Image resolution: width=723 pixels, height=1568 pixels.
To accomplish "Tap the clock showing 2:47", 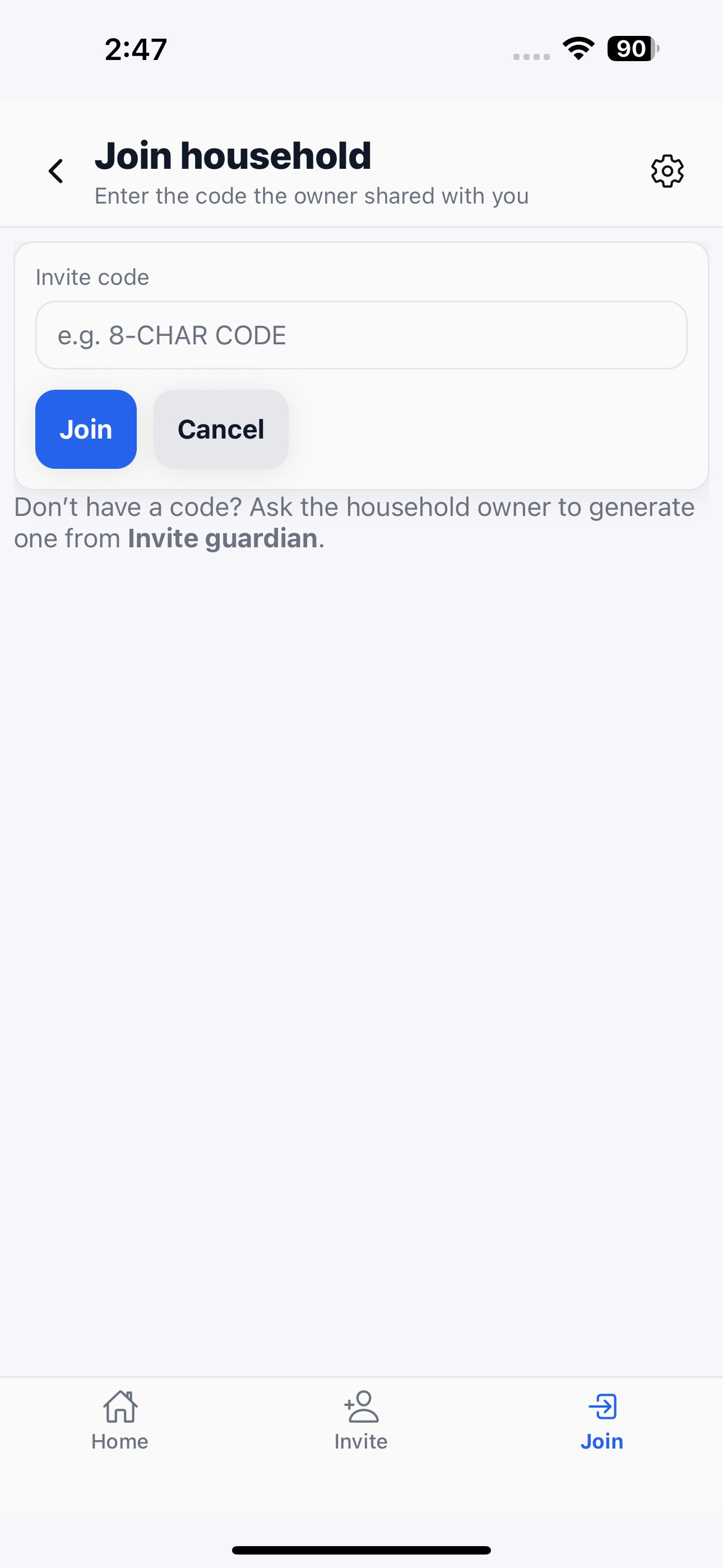I will 135,49.
